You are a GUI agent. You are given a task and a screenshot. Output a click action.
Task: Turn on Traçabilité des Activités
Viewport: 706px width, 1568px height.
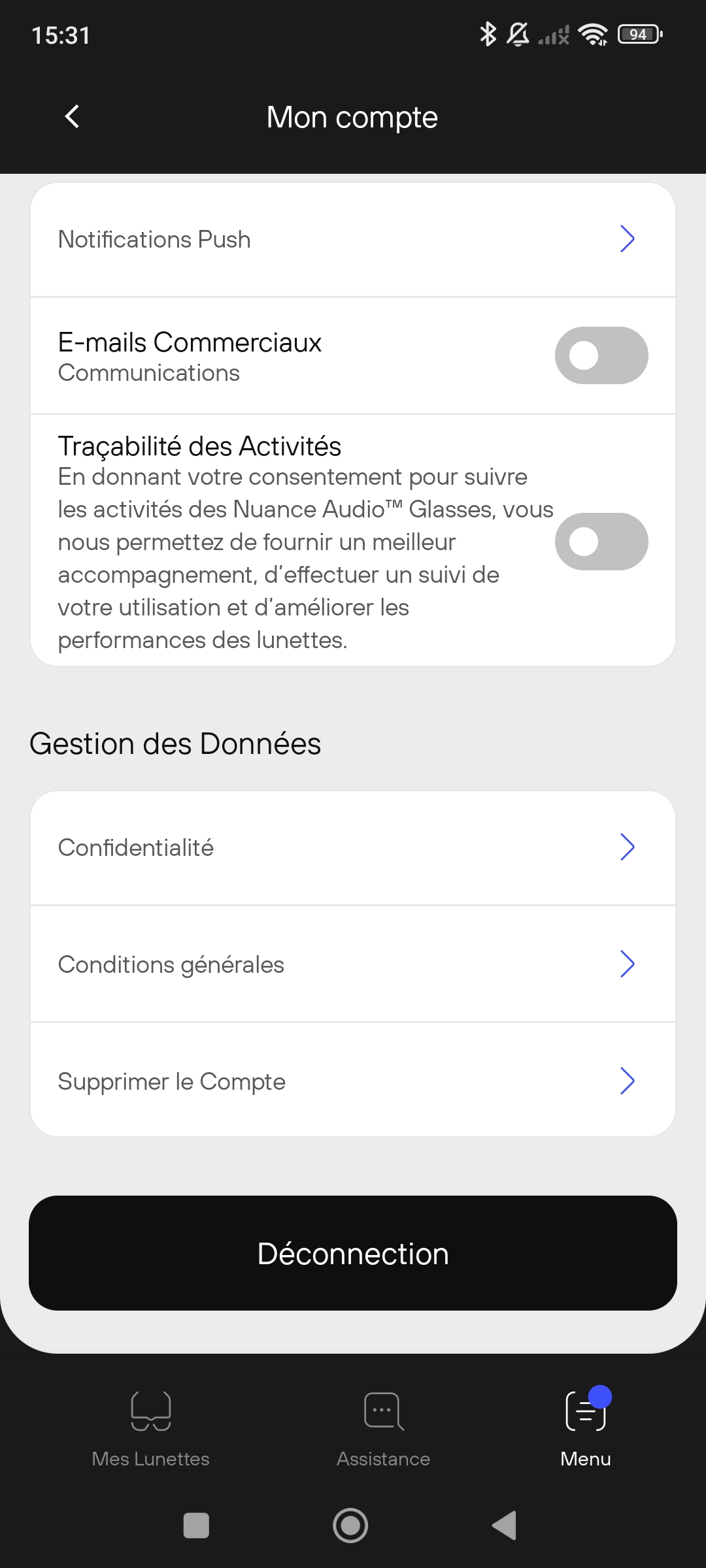tap(601, 542)
